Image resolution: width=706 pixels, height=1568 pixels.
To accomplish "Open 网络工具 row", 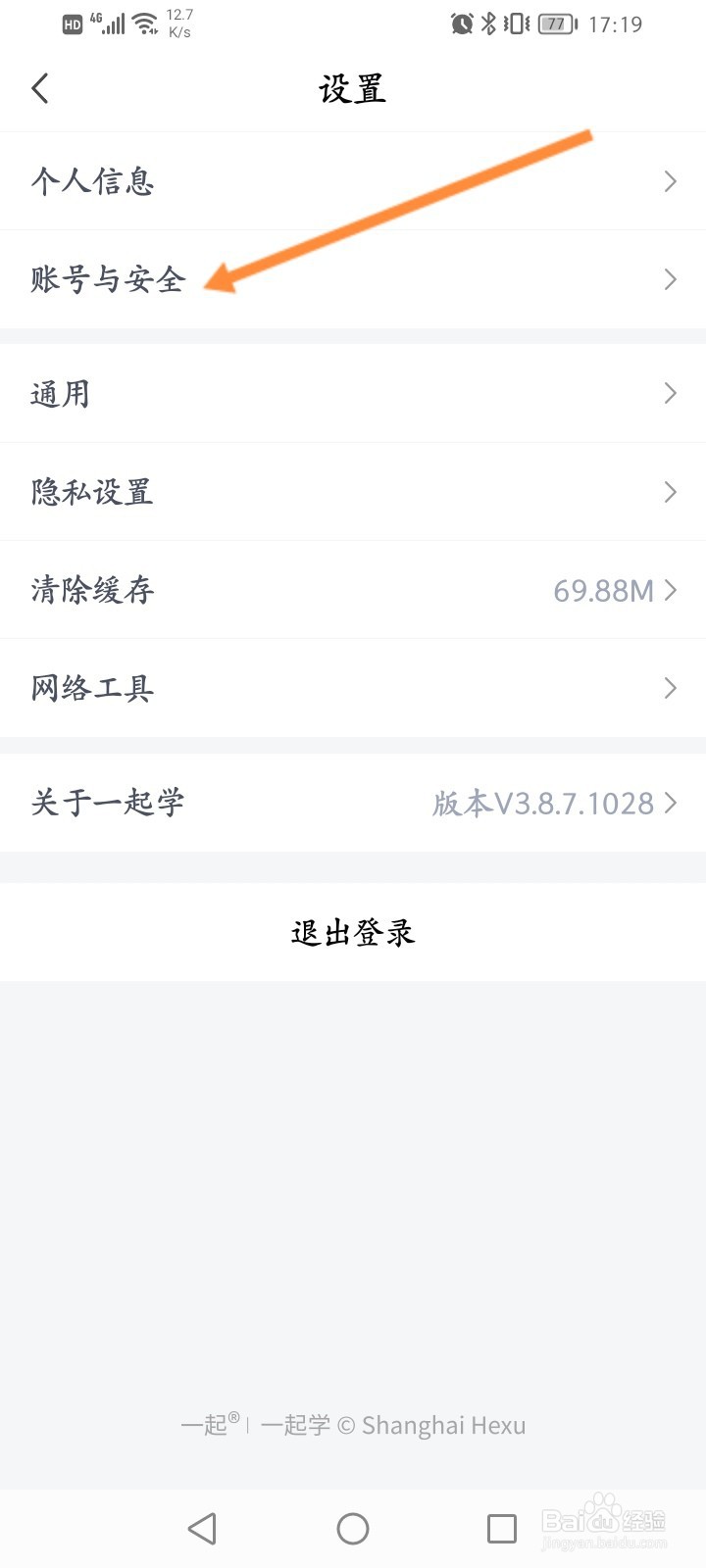I will [353, 688].
